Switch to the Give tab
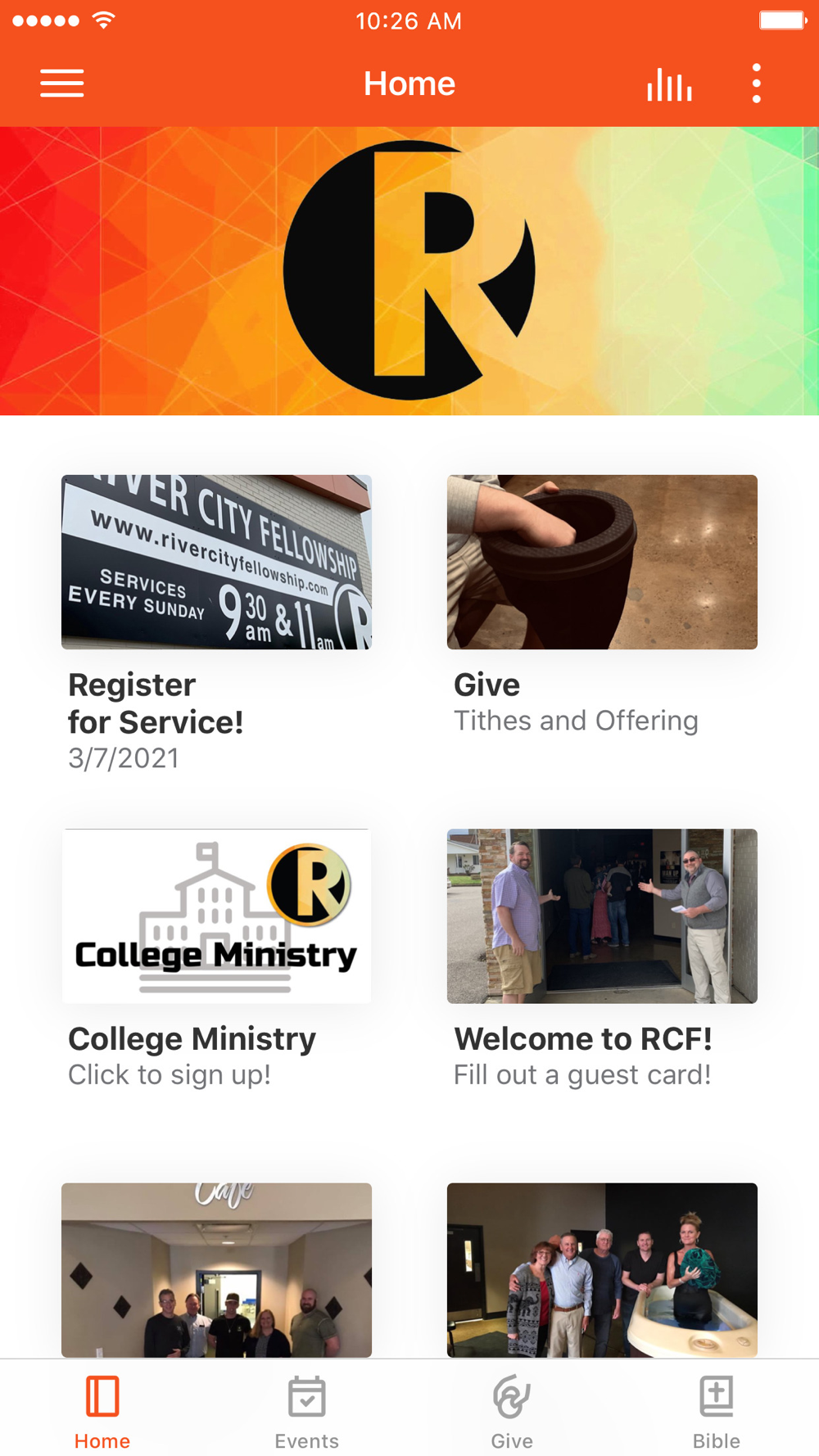 click(512, 1410)
